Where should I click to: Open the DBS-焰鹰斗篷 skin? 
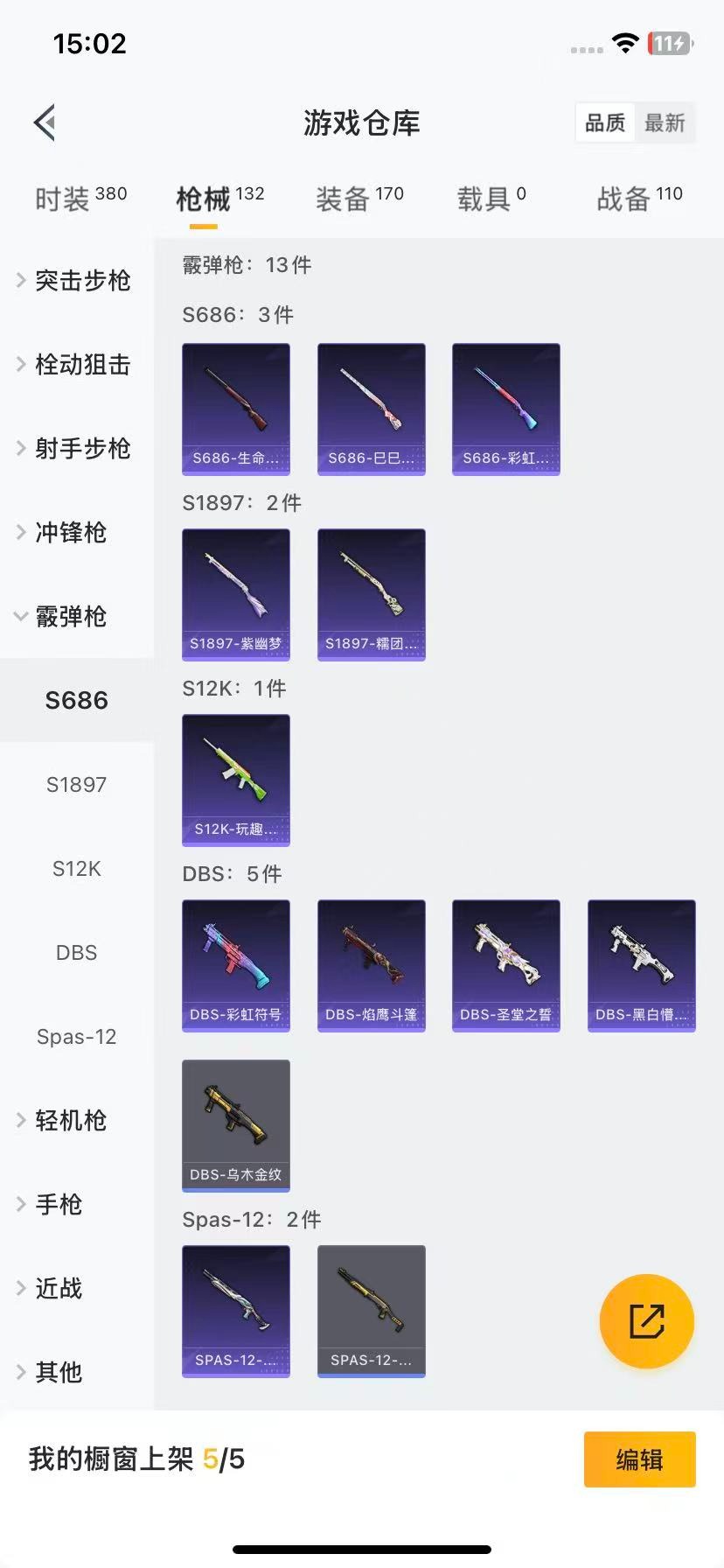click(x=372, y=965)
